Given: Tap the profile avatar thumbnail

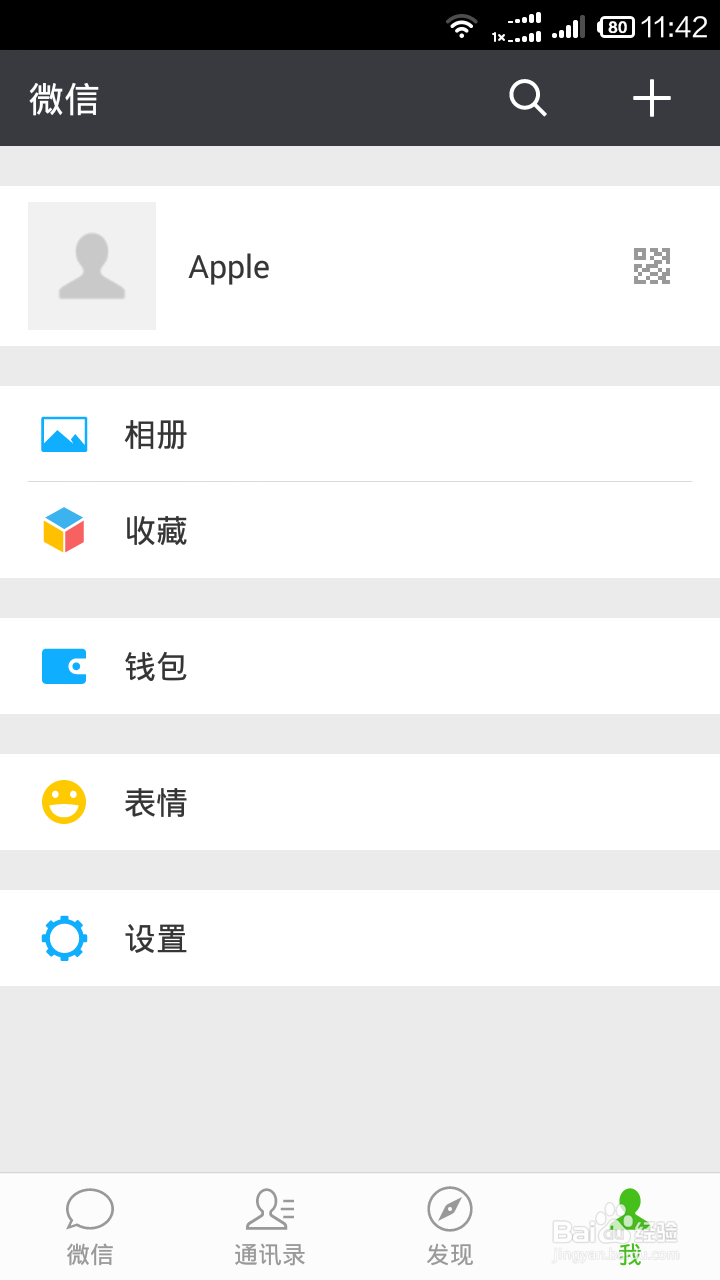Looking at the screenshot, I should pos(92,266).
